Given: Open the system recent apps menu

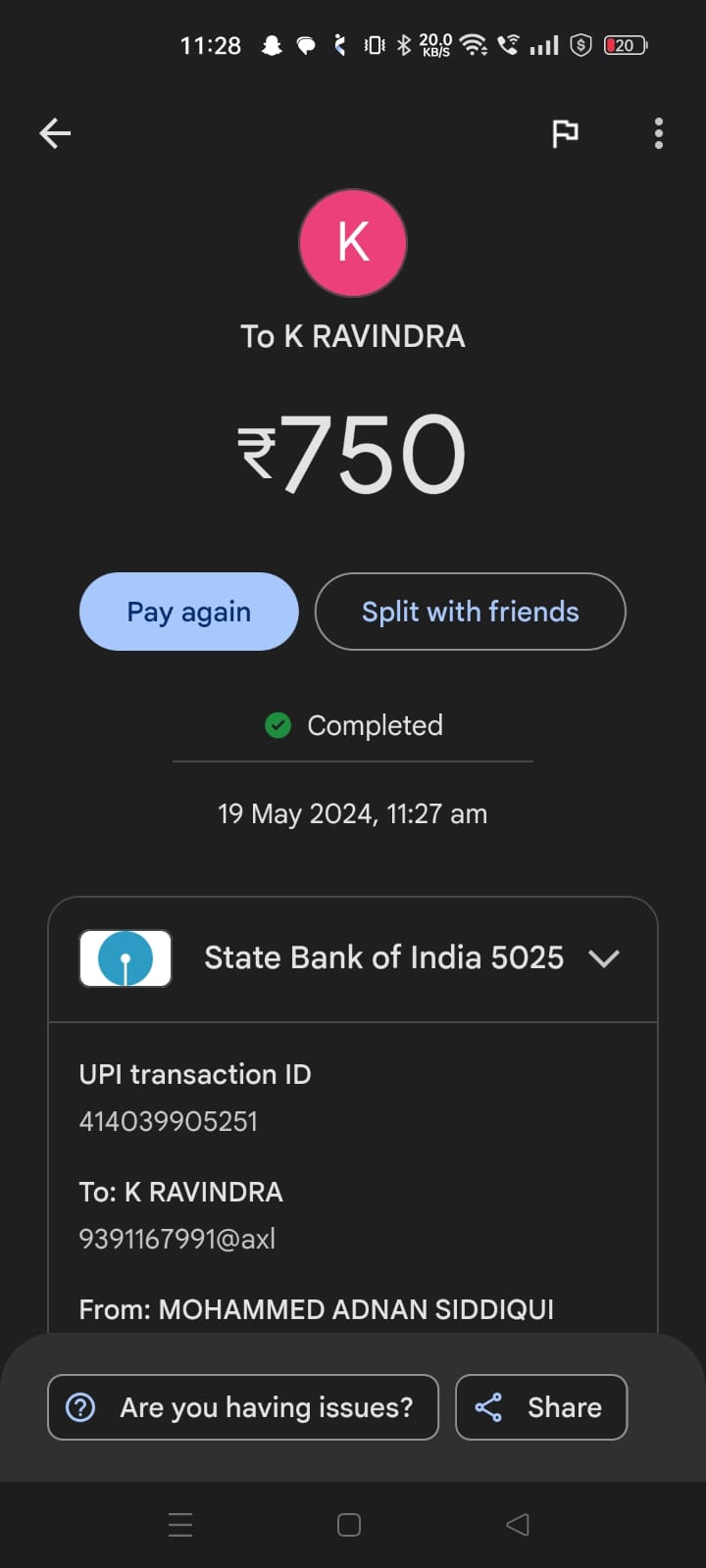Looking at the screenshot, I should coord(180,1525).
